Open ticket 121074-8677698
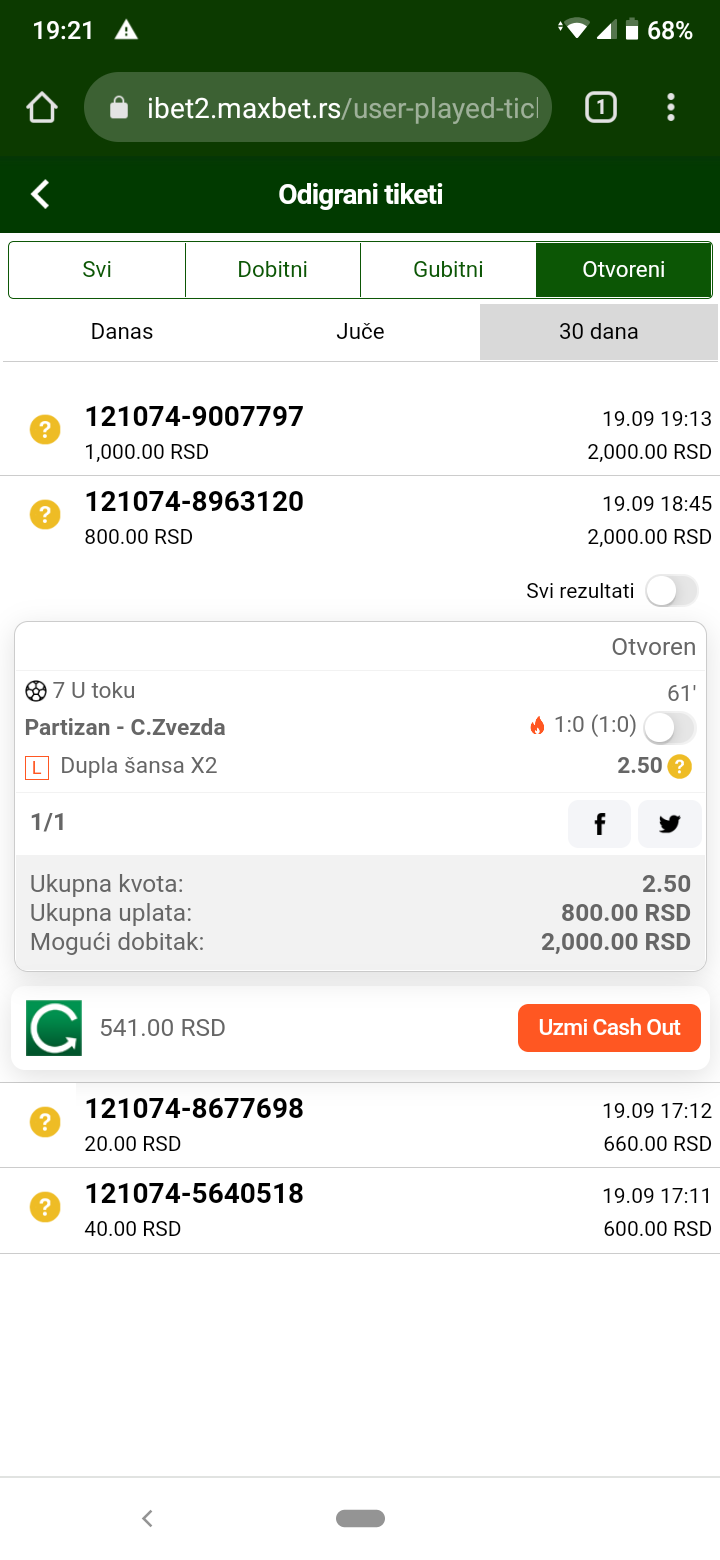 pos(360,1125)
